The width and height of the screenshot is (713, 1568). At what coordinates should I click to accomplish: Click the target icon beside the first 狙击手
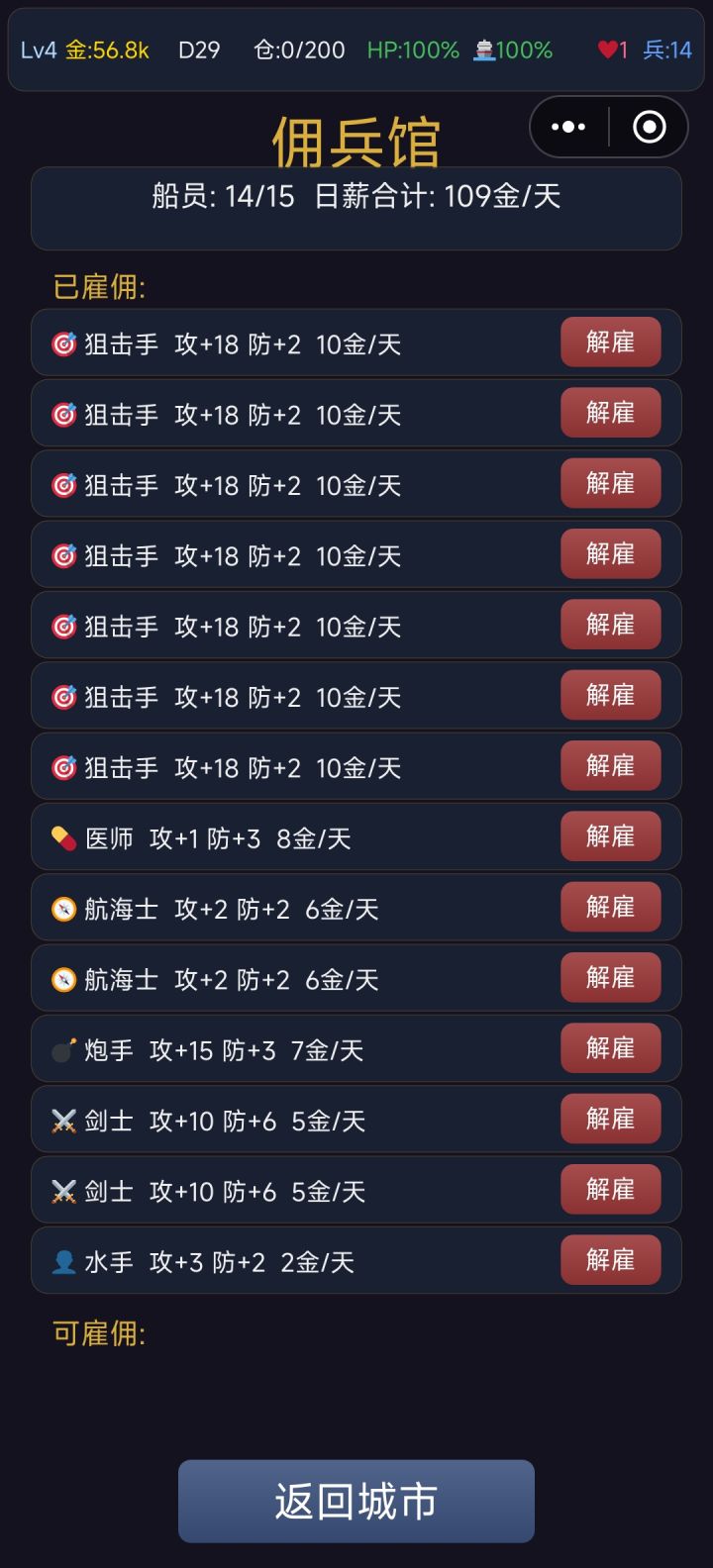[x=61, y=343]
